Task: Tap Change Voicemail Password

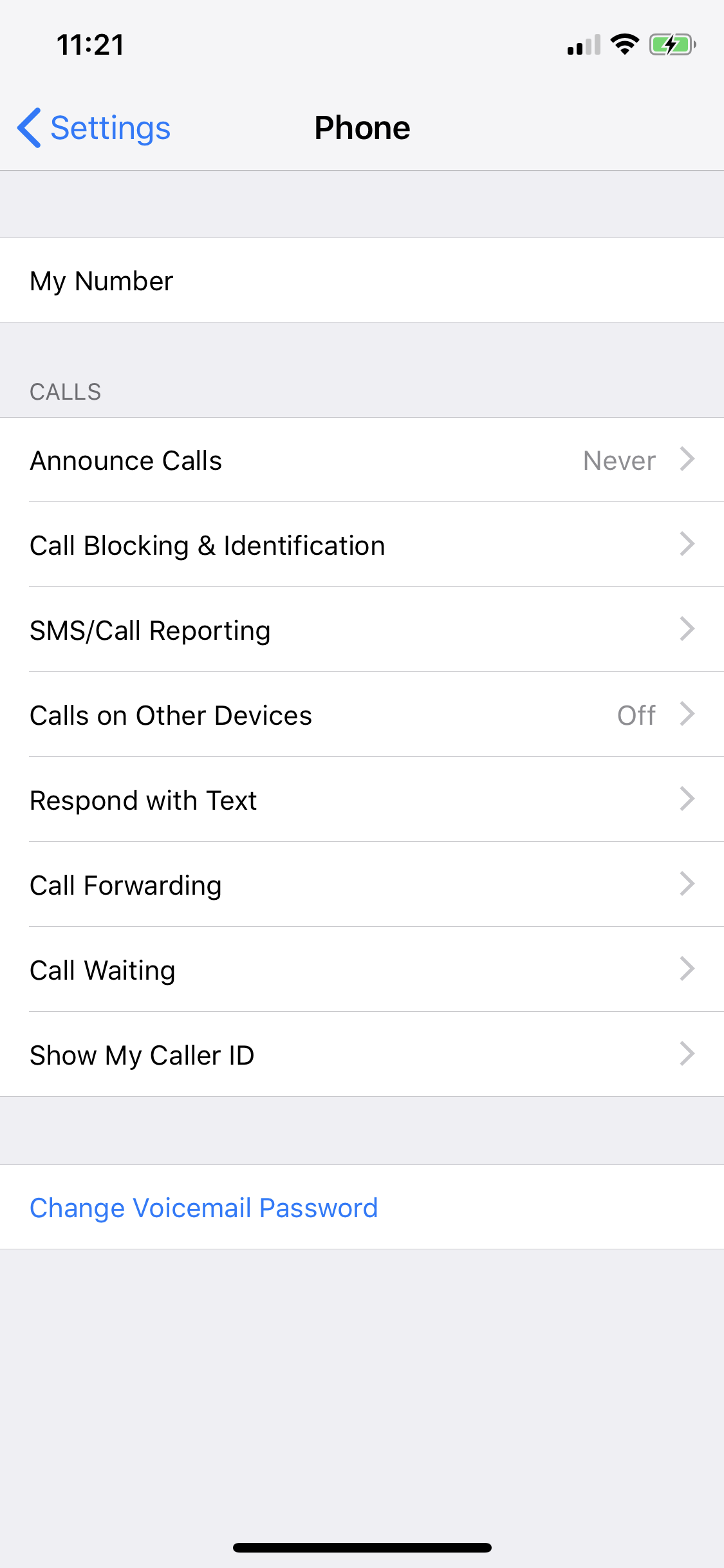Action: click(x=204, y=1208)
